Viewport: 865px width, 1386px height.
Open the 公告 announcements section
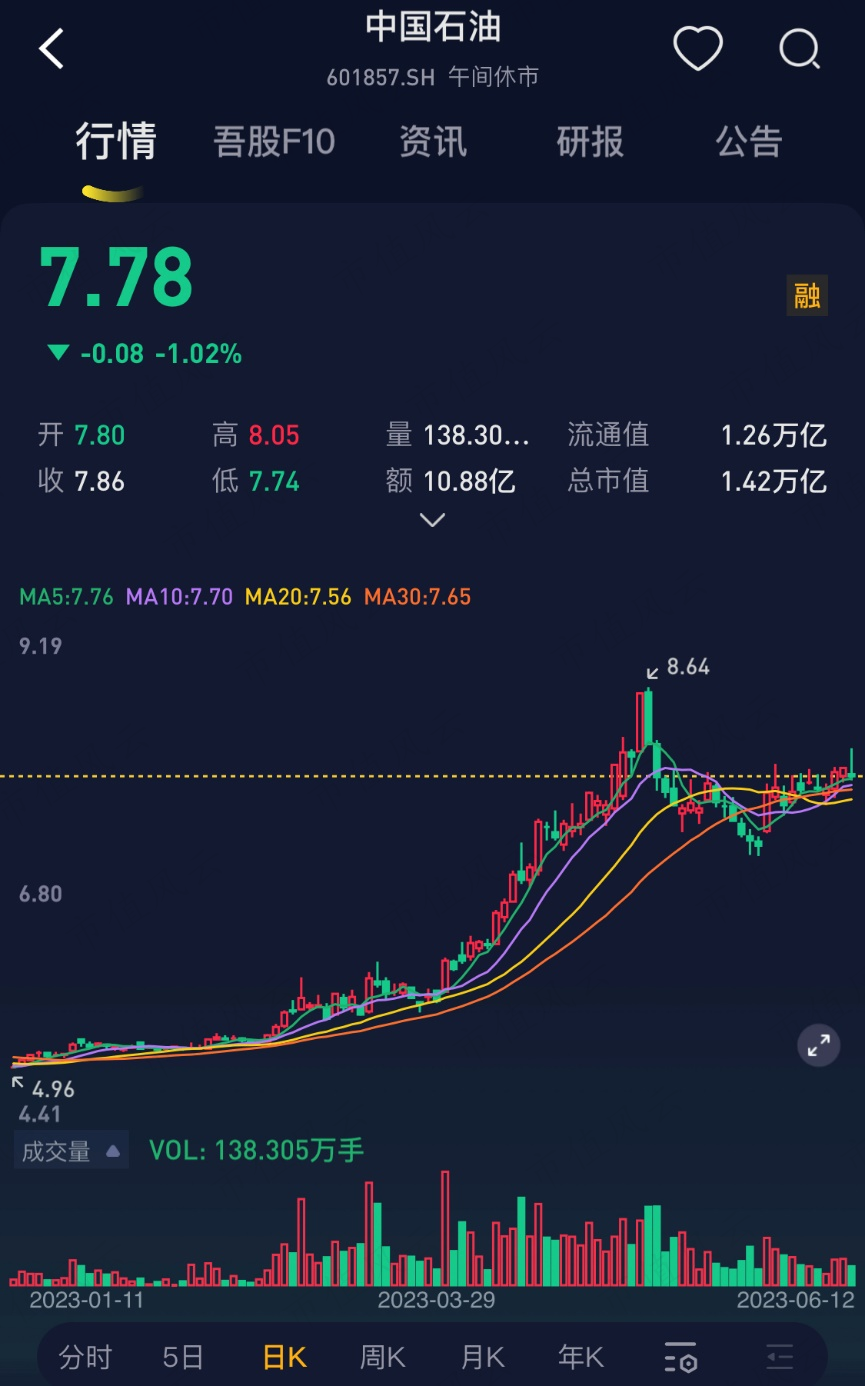click(748, 142)
